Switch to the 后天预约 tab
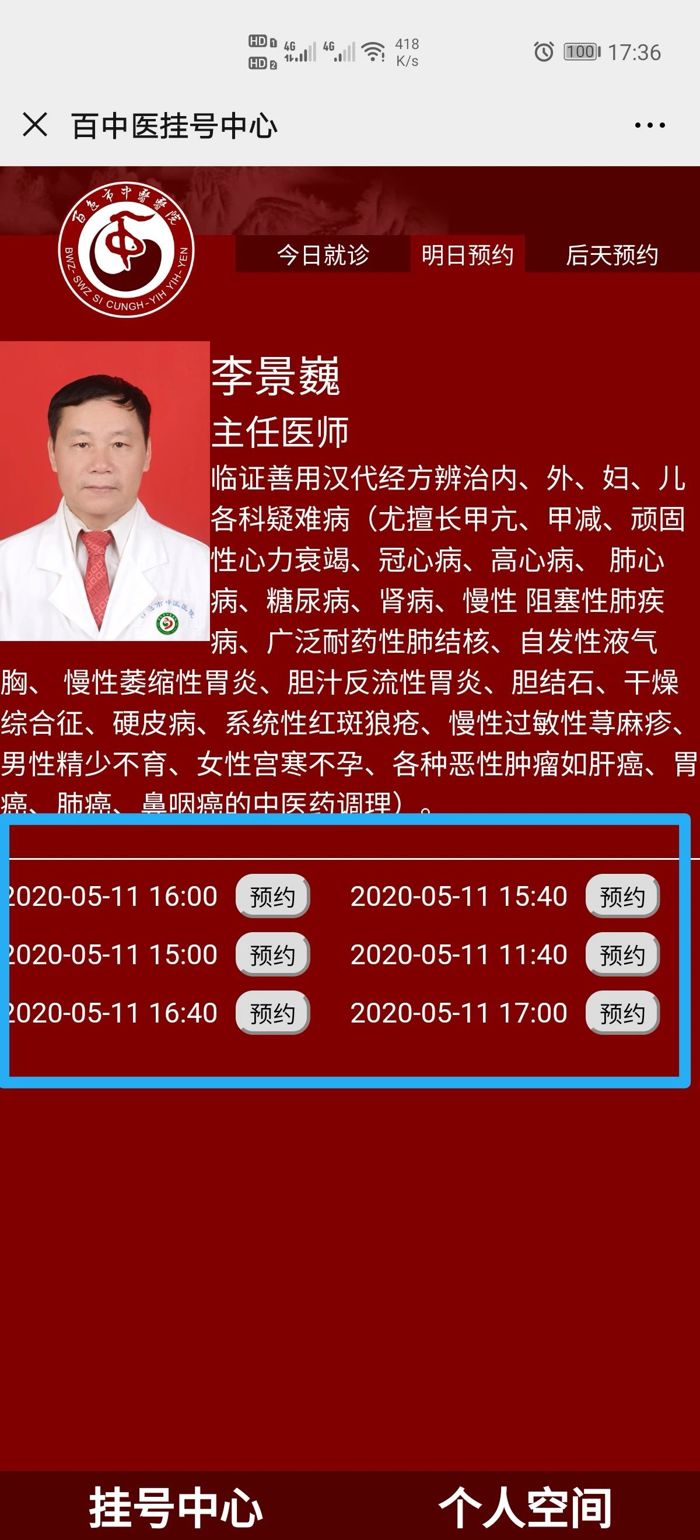This screenshot has width=700, height=1540. point(611,255)
